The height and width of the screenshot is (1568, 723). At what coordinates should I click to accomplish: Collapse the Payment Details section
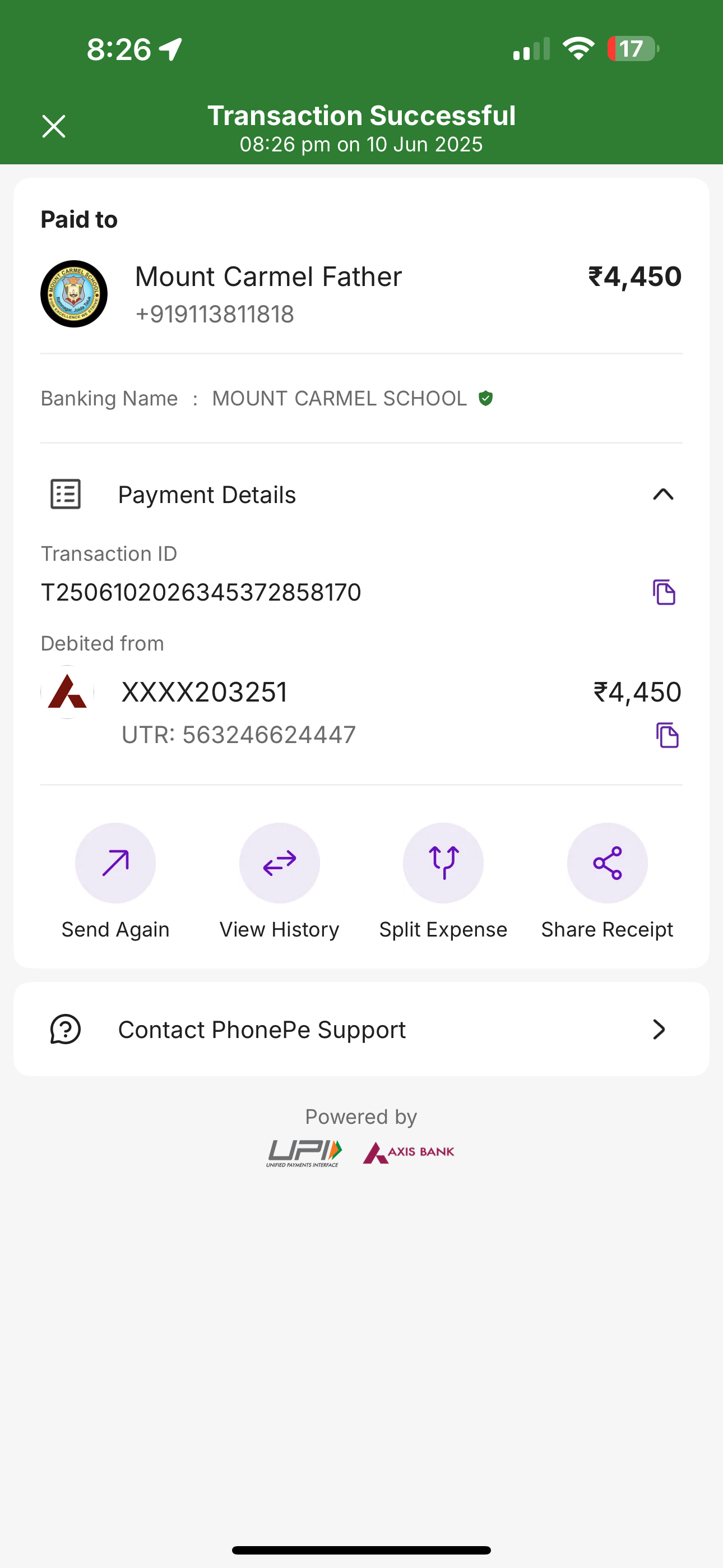[x=662, y=494]
